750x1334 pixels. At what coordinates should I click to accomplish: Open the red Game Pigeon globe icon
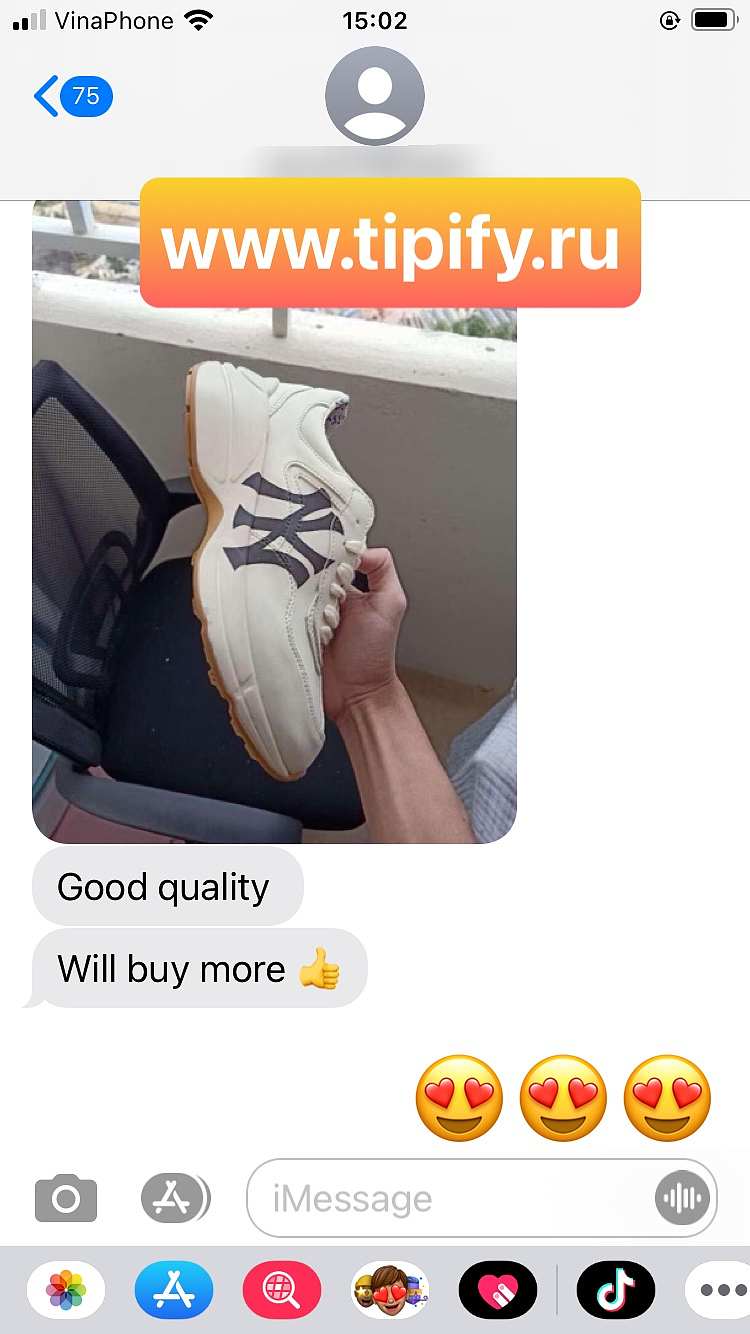[281, 1290]
